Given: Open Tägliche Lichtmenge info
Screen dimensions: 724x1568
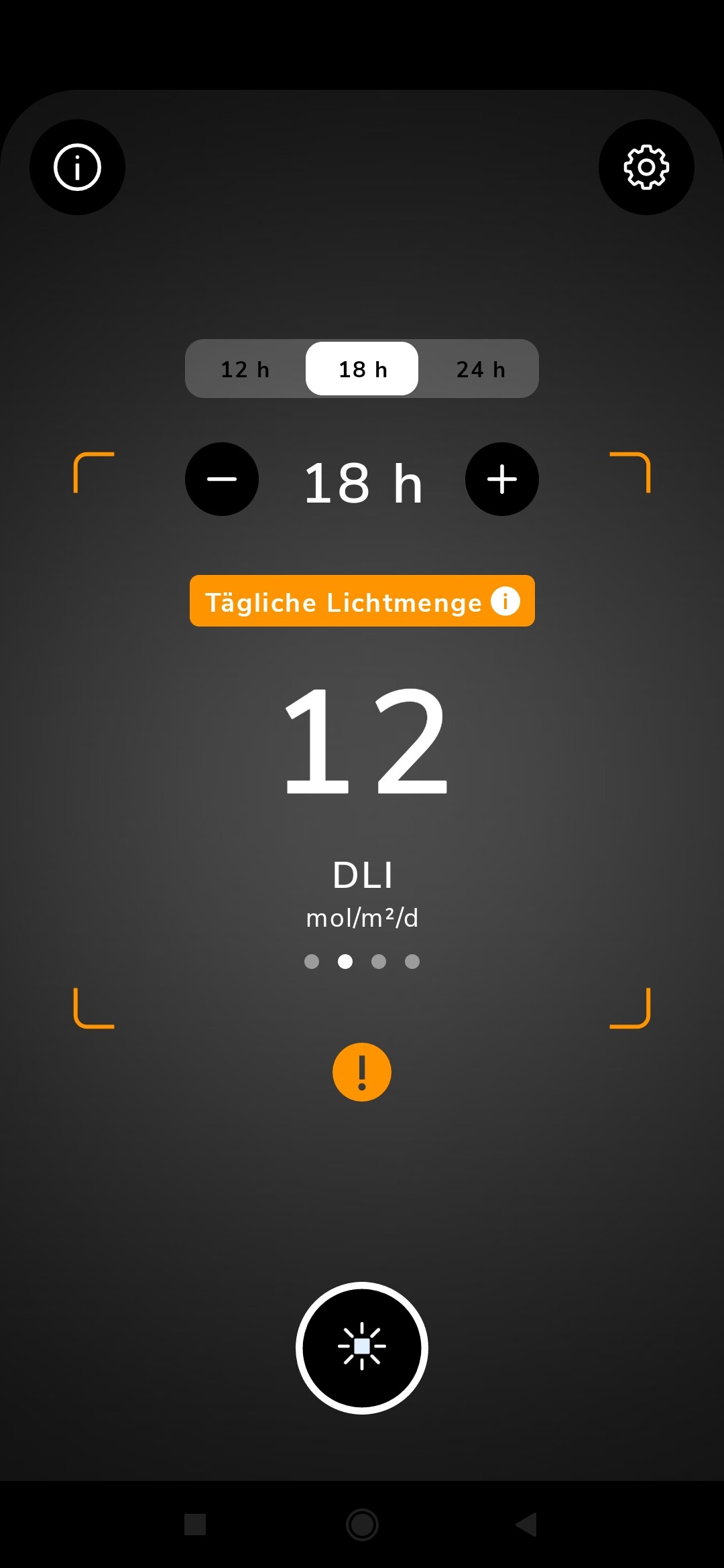Looking at the screenshot, I should (x=362, y=601).
